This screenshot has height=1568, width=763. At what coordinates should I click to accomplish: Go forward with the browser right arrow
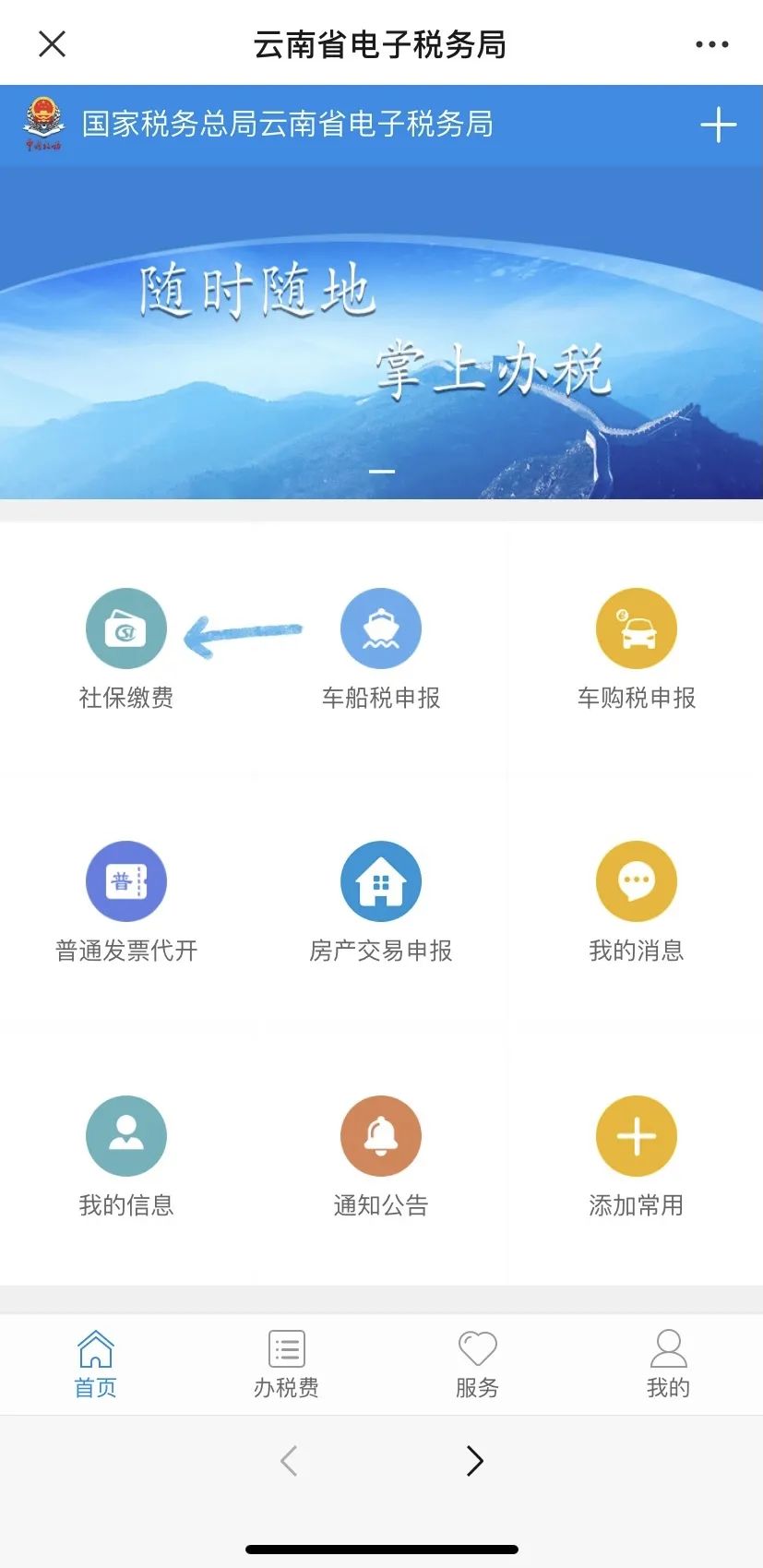(474, 1461)
